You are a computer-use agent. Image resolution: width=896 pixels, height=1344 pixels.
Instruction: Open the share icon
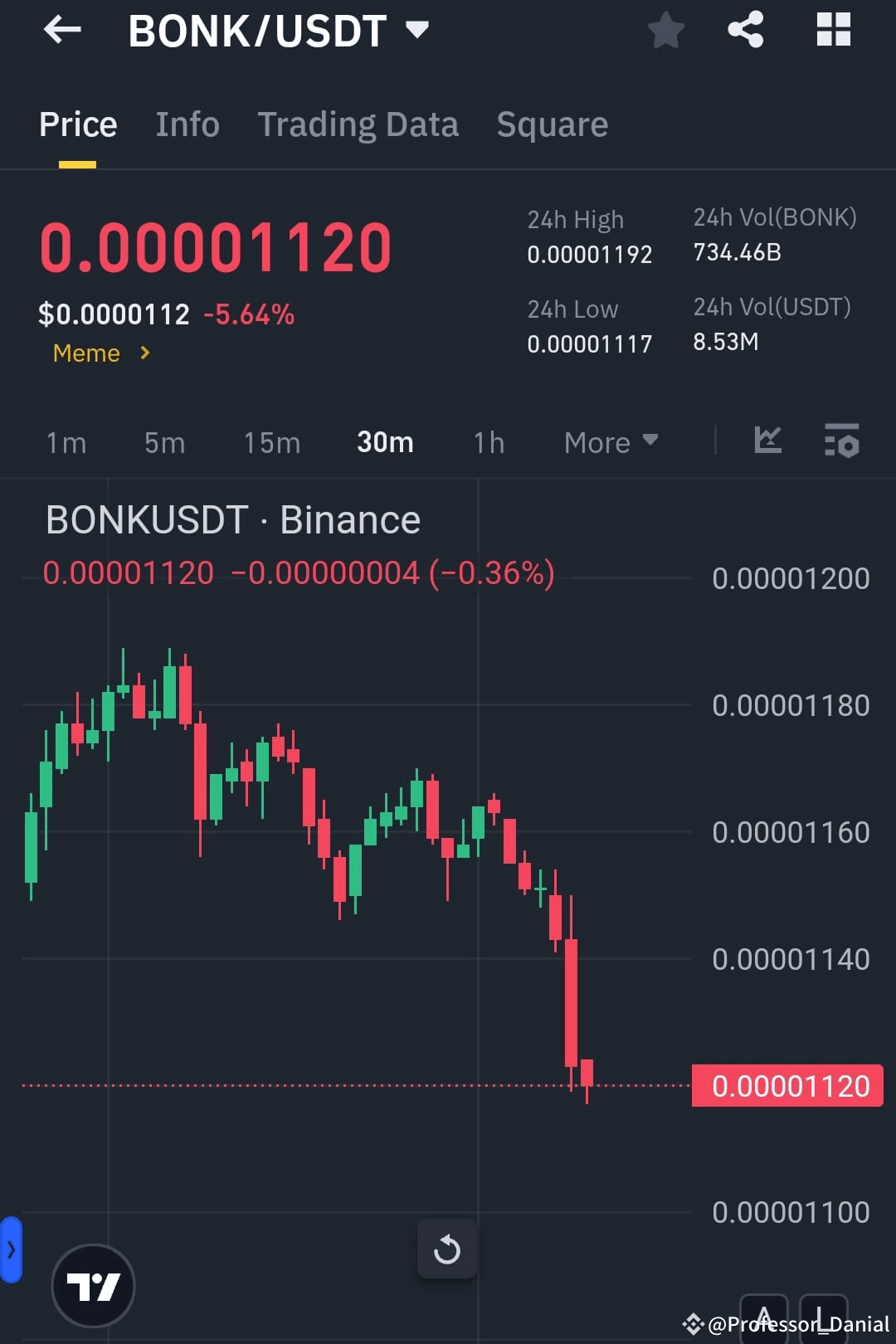745,30
